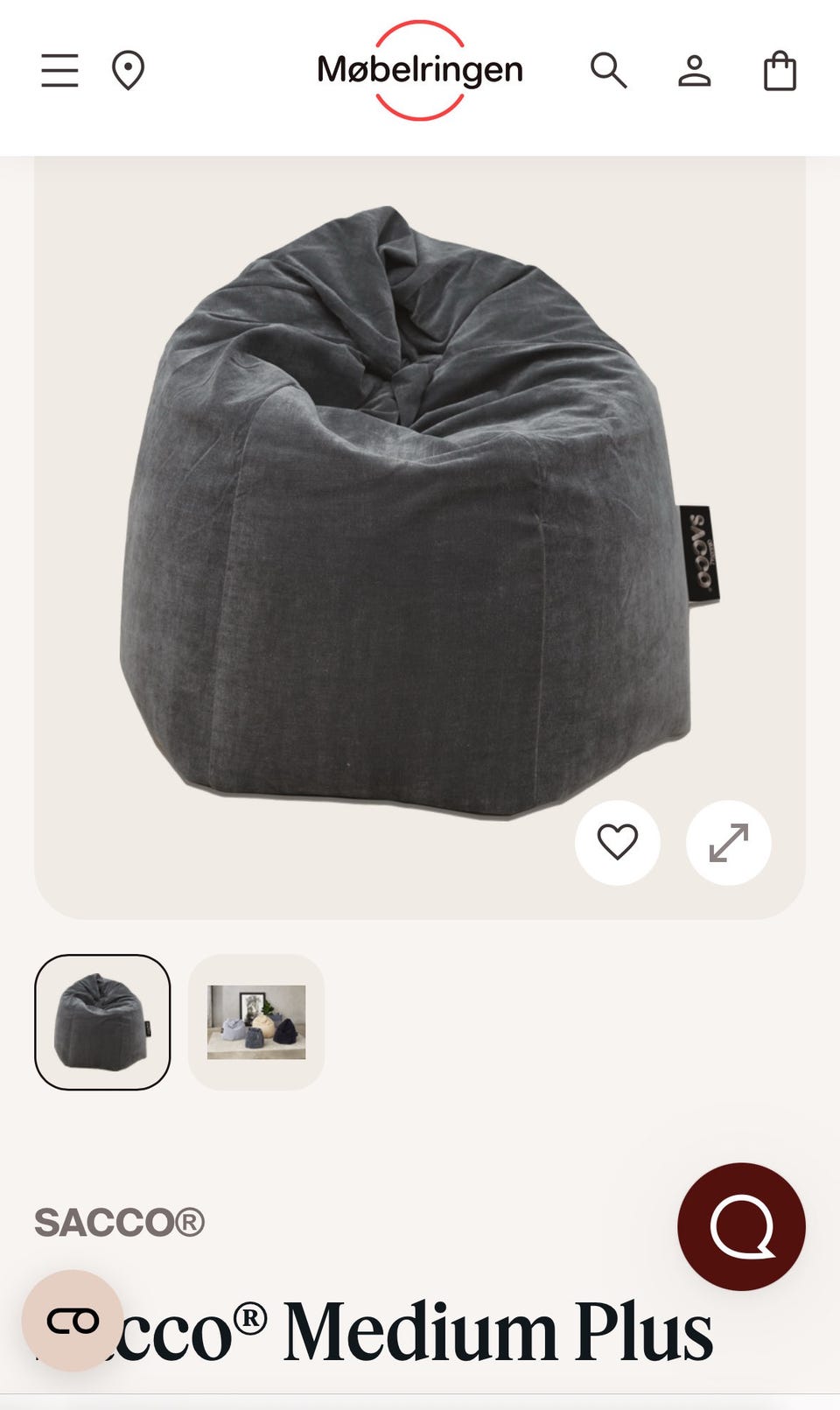840x1410 pixels.
Task: Open the hamburger menu
Action: pyautogui.click(x=59, y=70)
